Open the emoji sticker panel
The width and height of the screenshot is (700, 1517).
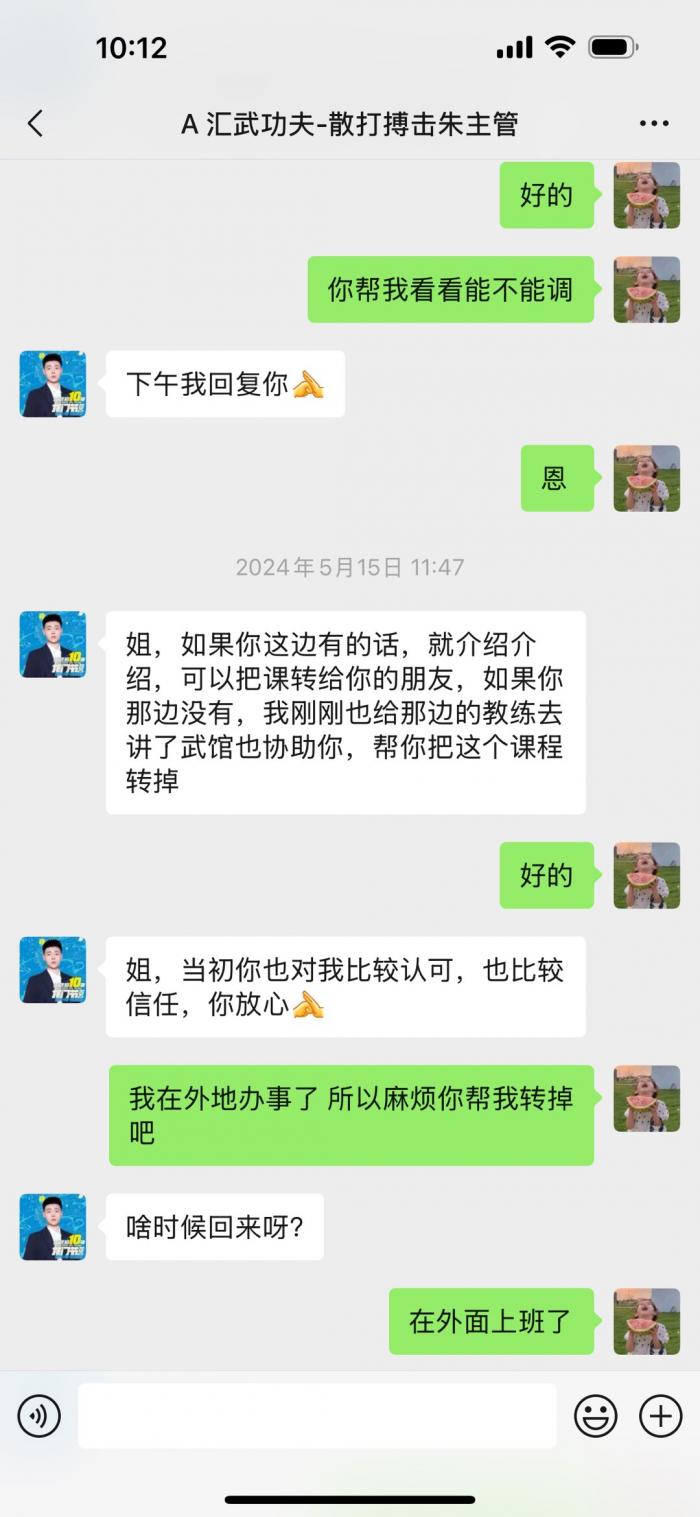(x=595, y=1416)
